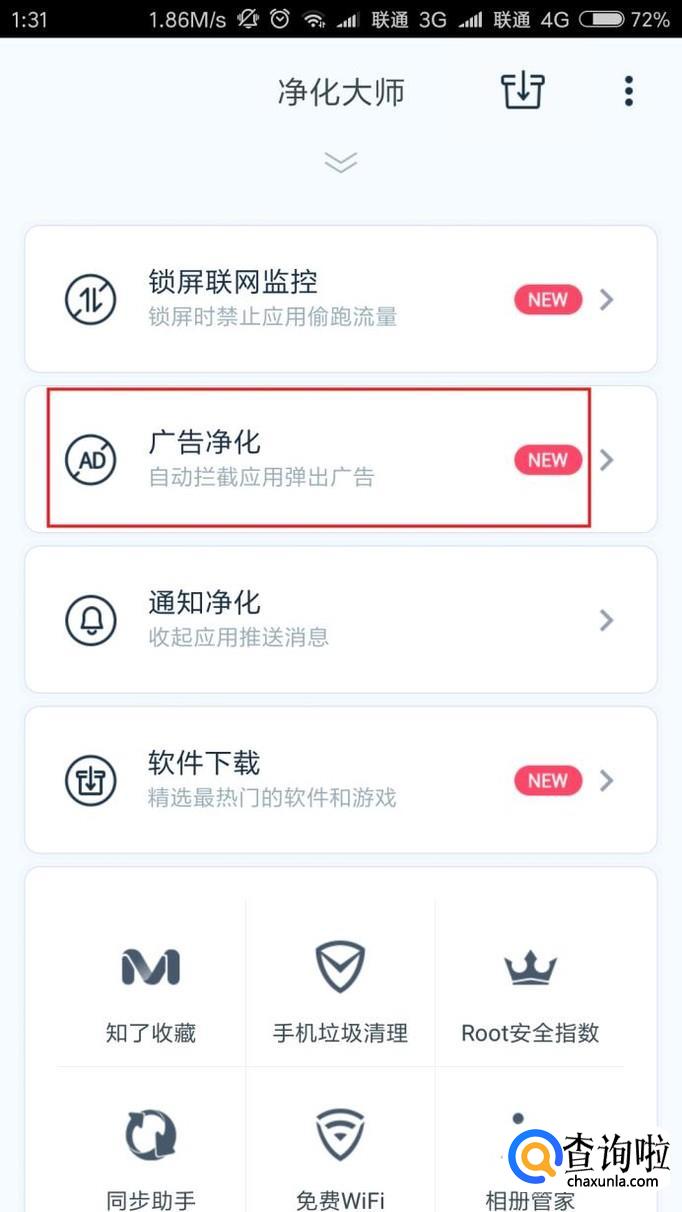Open 相册管家 tile

pyautogui.click(x=530, y=1150)
